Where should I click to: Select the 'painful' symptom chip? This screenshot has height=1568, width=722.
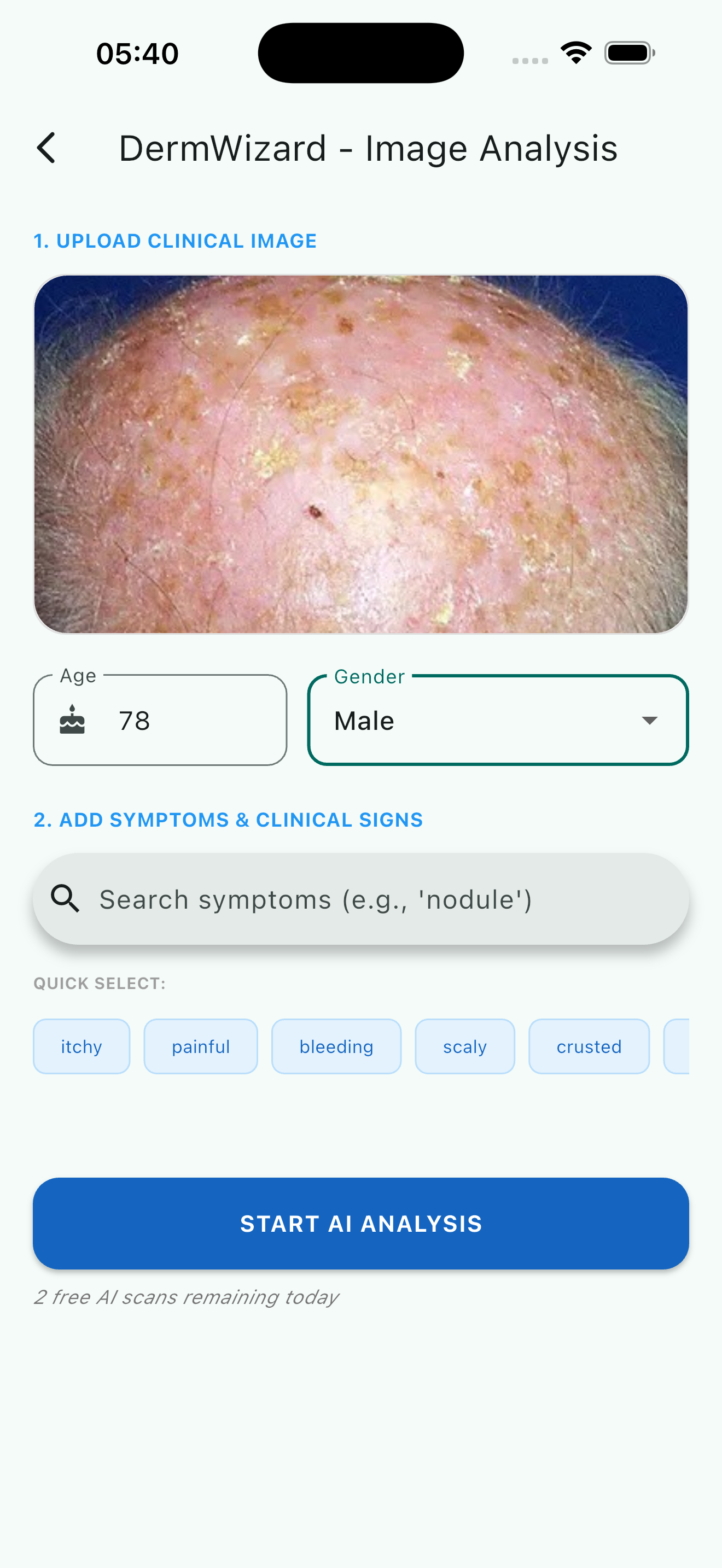click(201, 1046)
